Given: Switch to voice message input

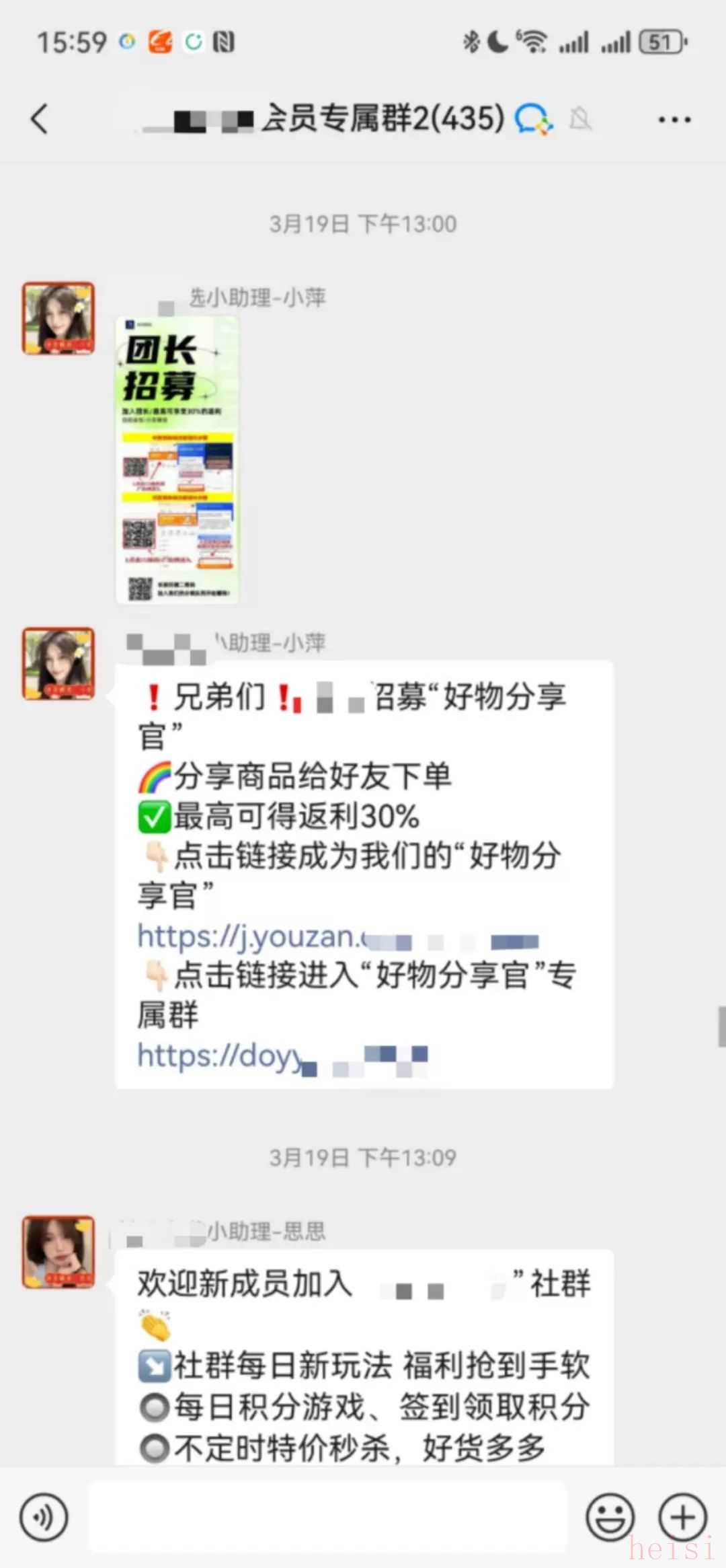Looking at the screenshot, I should 44,1517.
